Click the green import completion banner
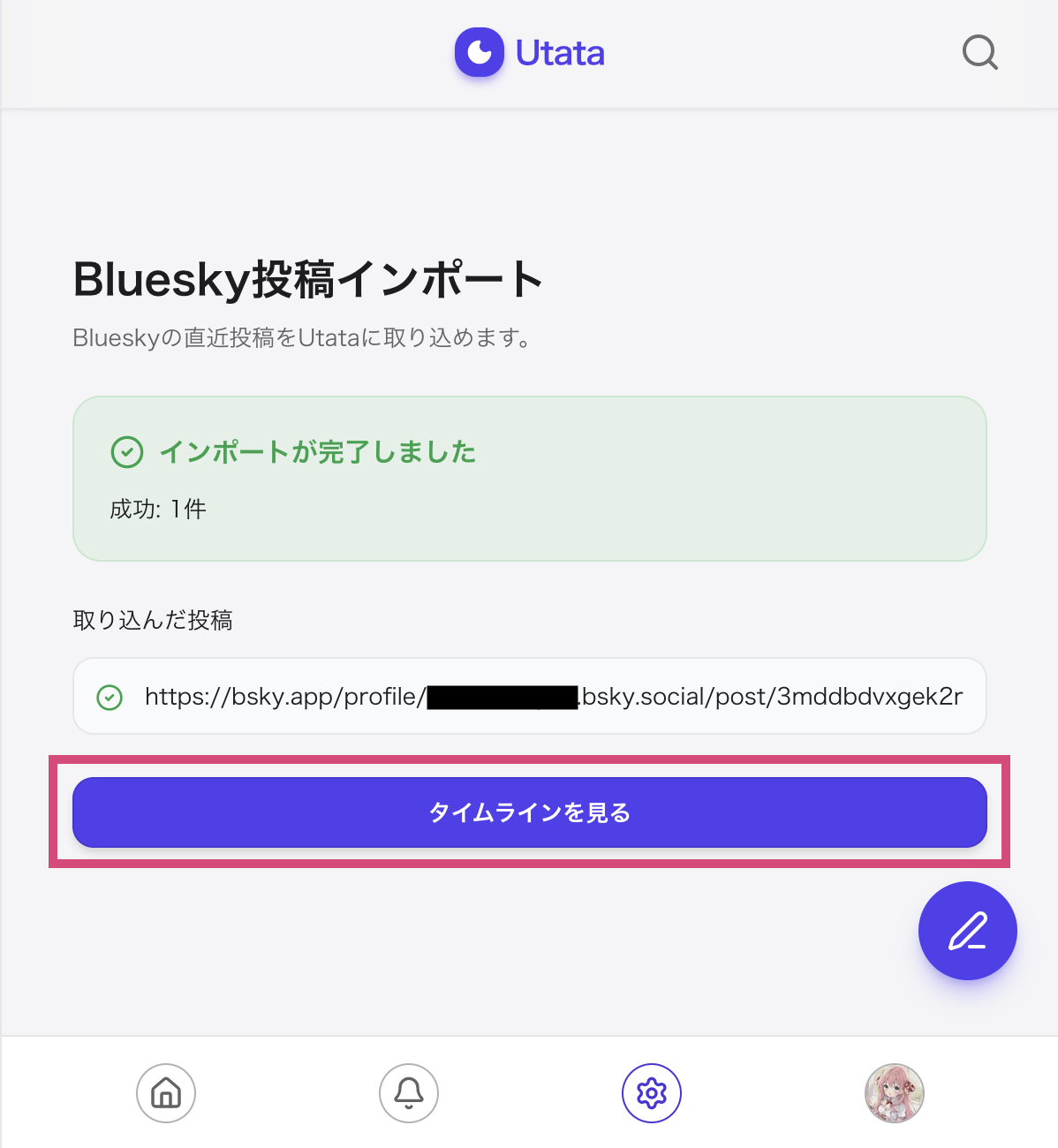1058x1148 pixels. (528, 478)
